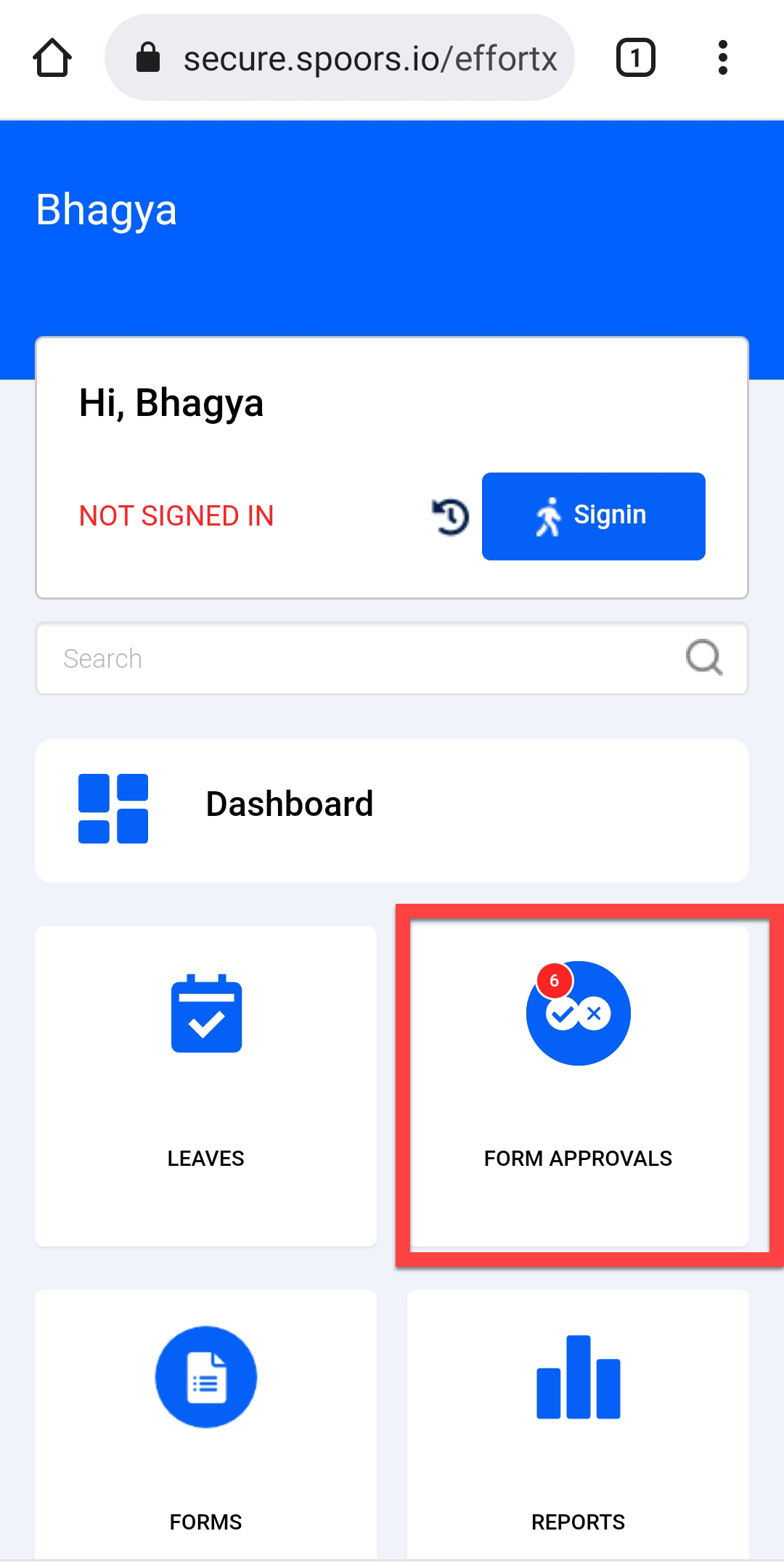This screenshot has height=1568, width=784.
Task: Select the FORM APPROVALS tile label
Action: (x=577, y=1159)
